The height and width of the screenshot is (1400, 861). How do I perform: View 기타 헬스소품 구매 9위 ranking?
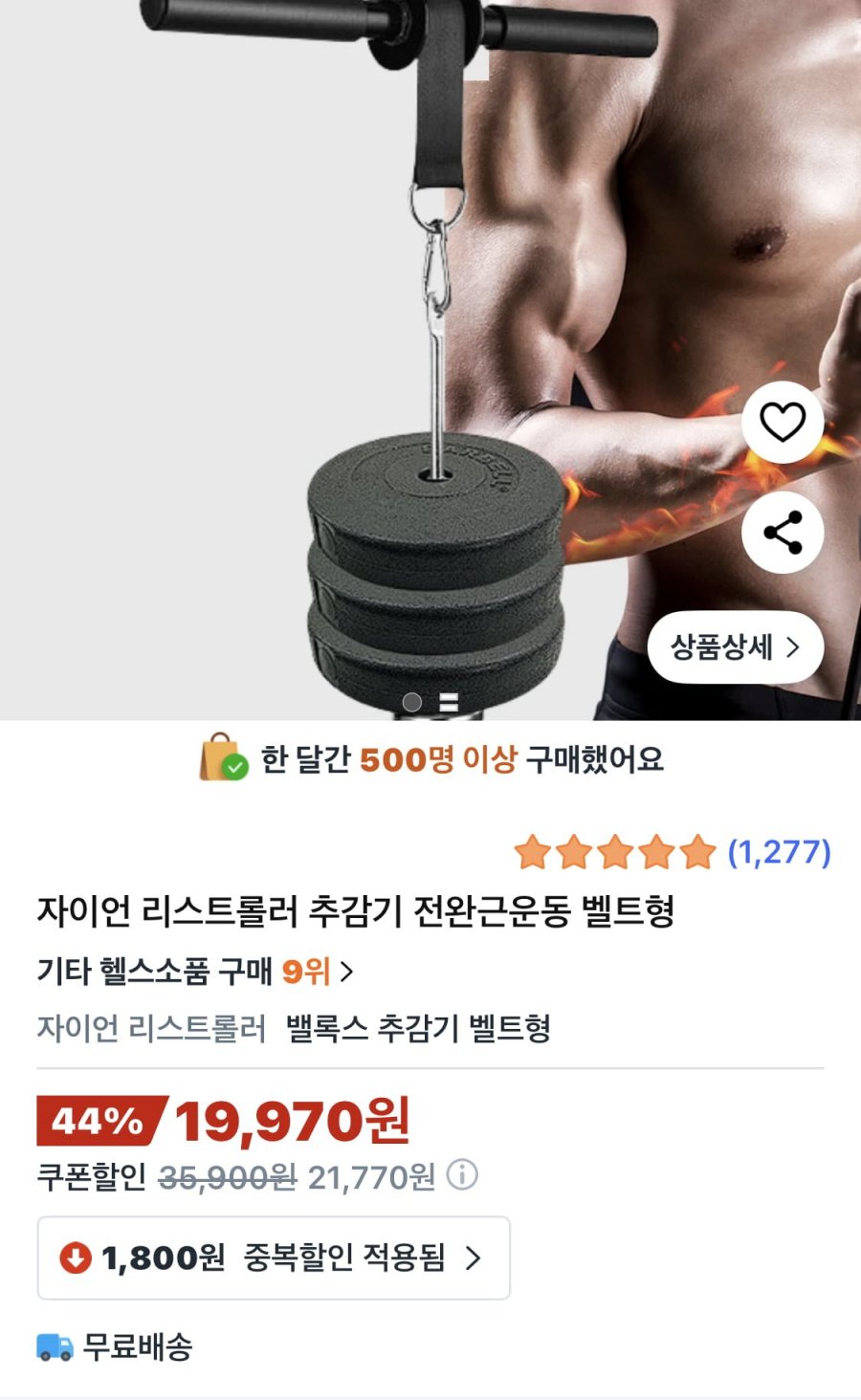(195, 972)
